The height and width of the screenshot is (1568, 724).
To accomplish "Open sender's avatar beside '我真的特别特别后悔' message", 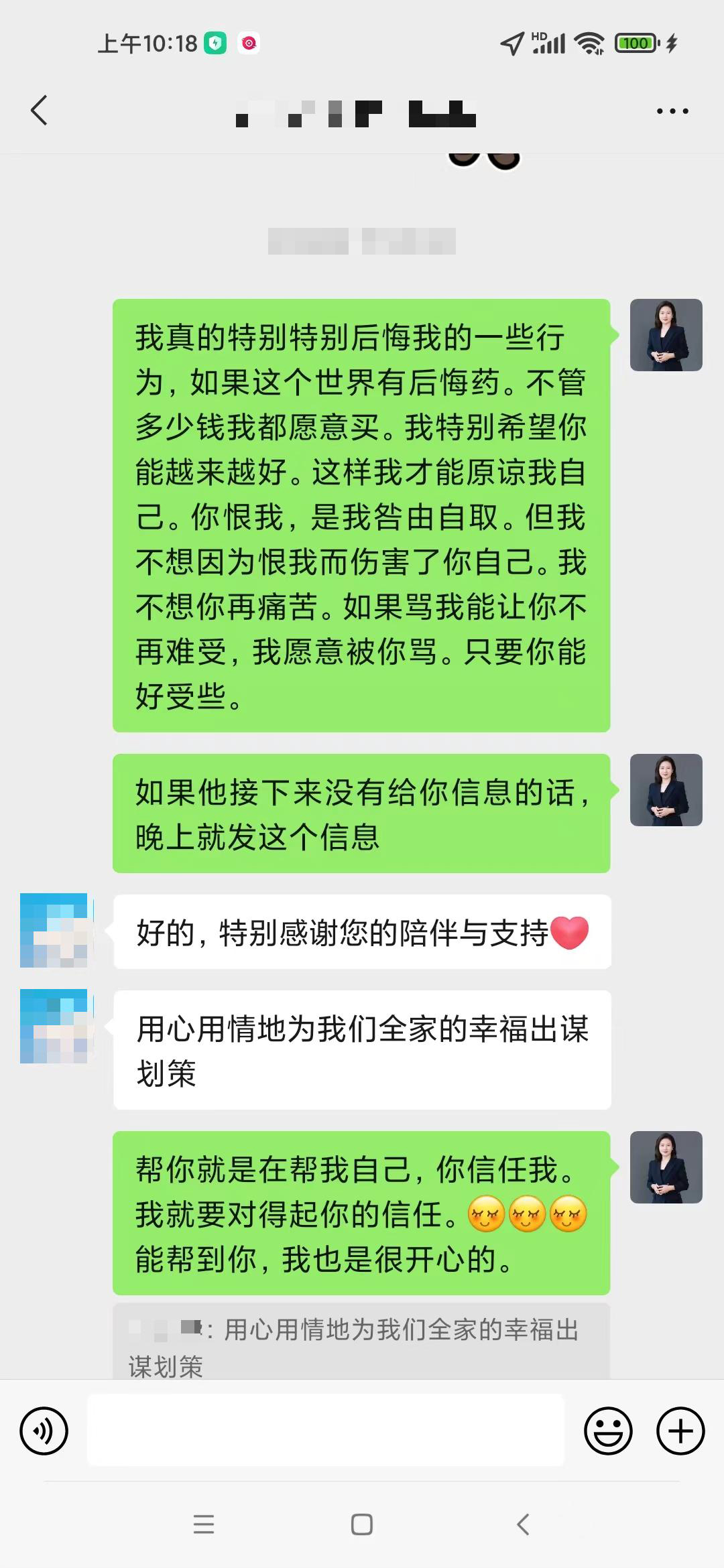I will coord(666,335).
